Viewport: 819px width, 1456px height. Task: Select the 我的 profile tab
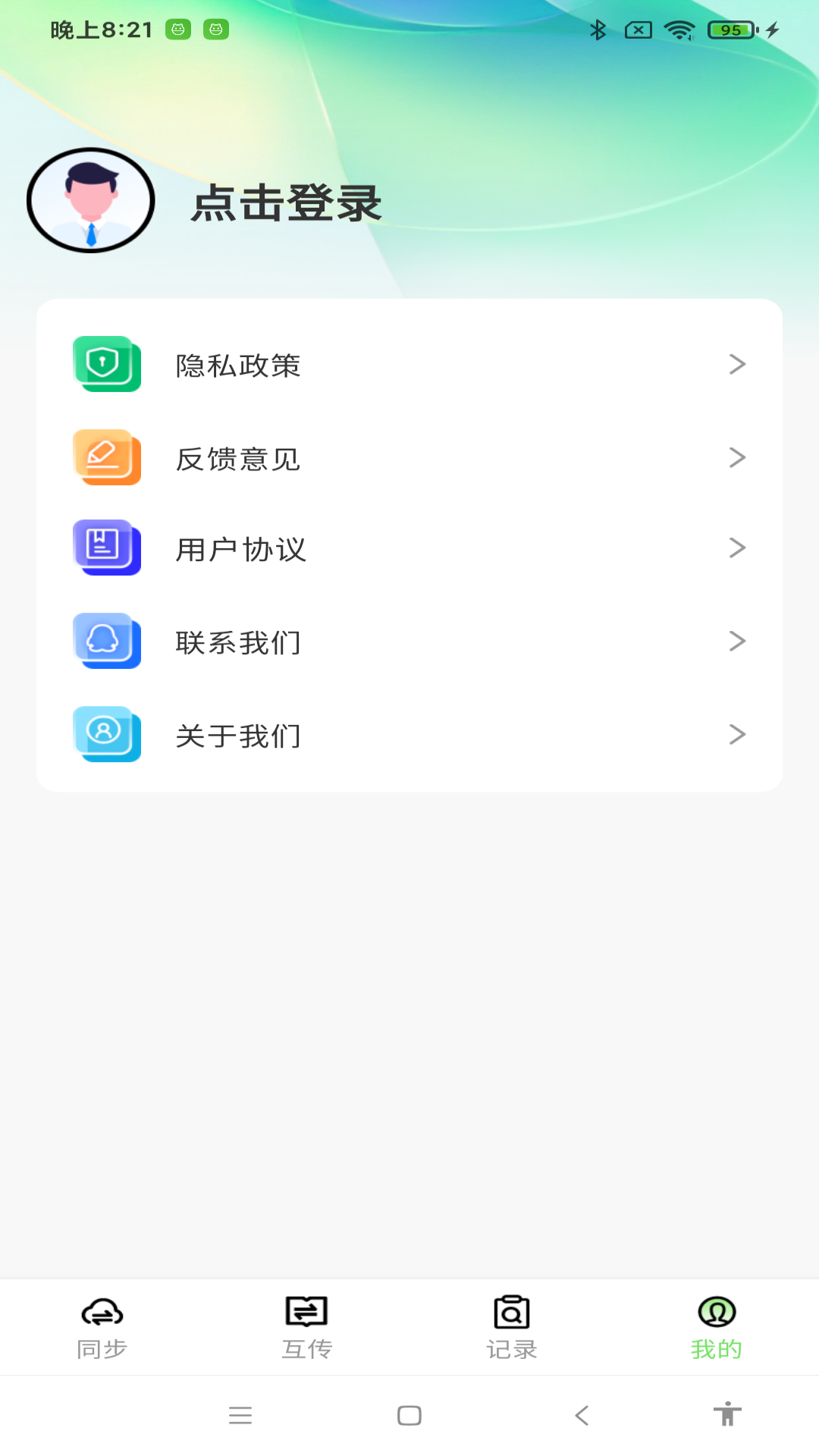click(x=717, y=1327)
